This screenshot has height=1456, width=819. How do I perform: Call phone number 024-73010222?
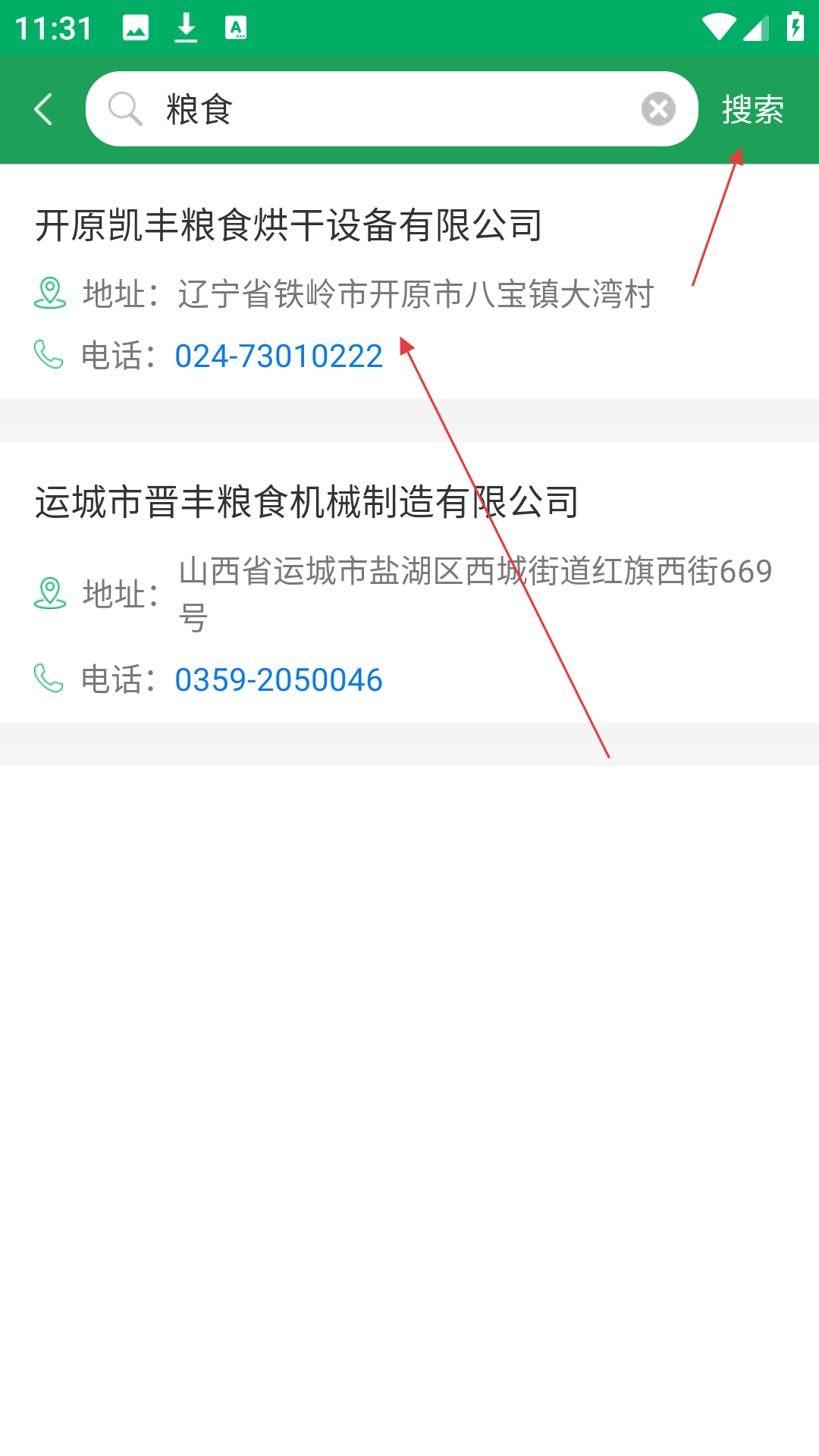[x=278, y=356]
